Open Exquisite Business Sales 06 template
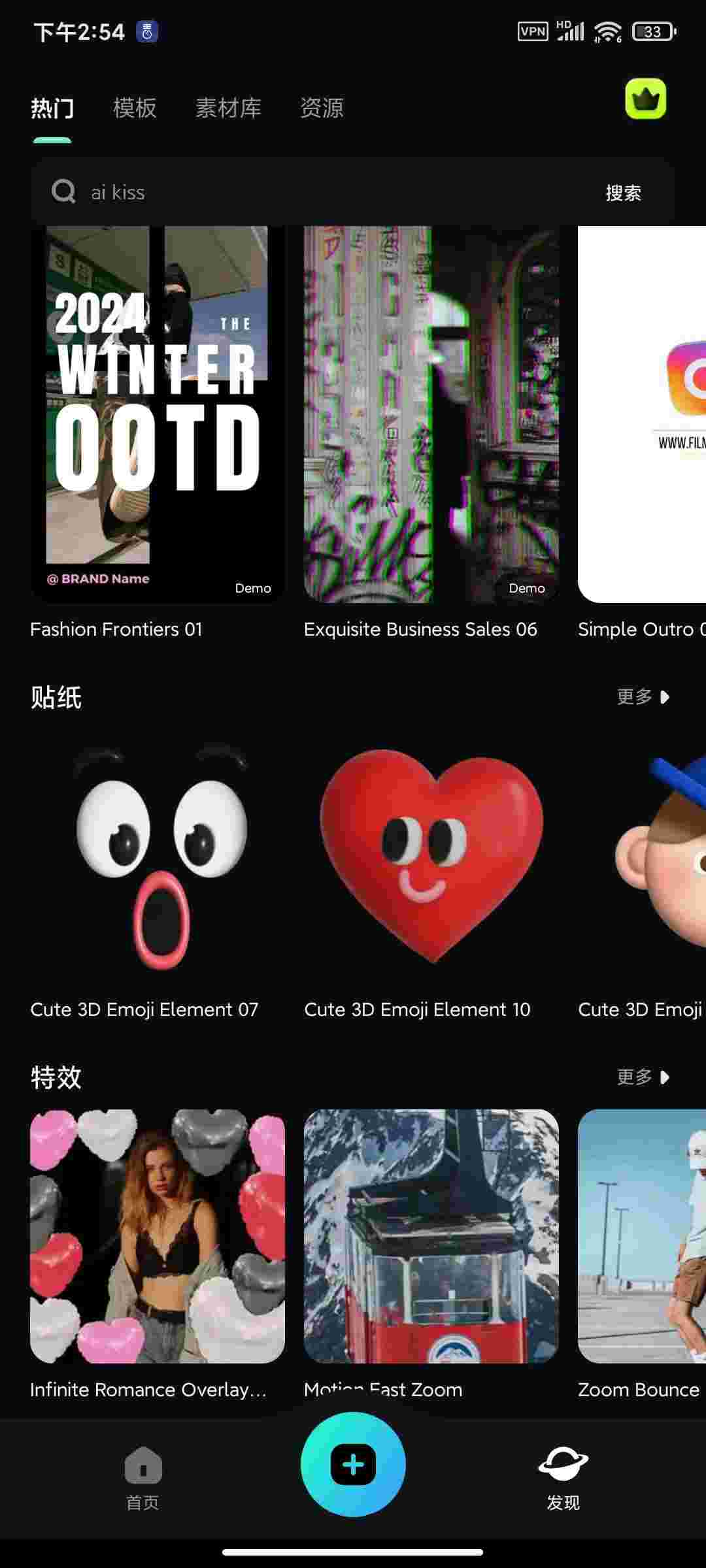 click(x=431, y=414)
